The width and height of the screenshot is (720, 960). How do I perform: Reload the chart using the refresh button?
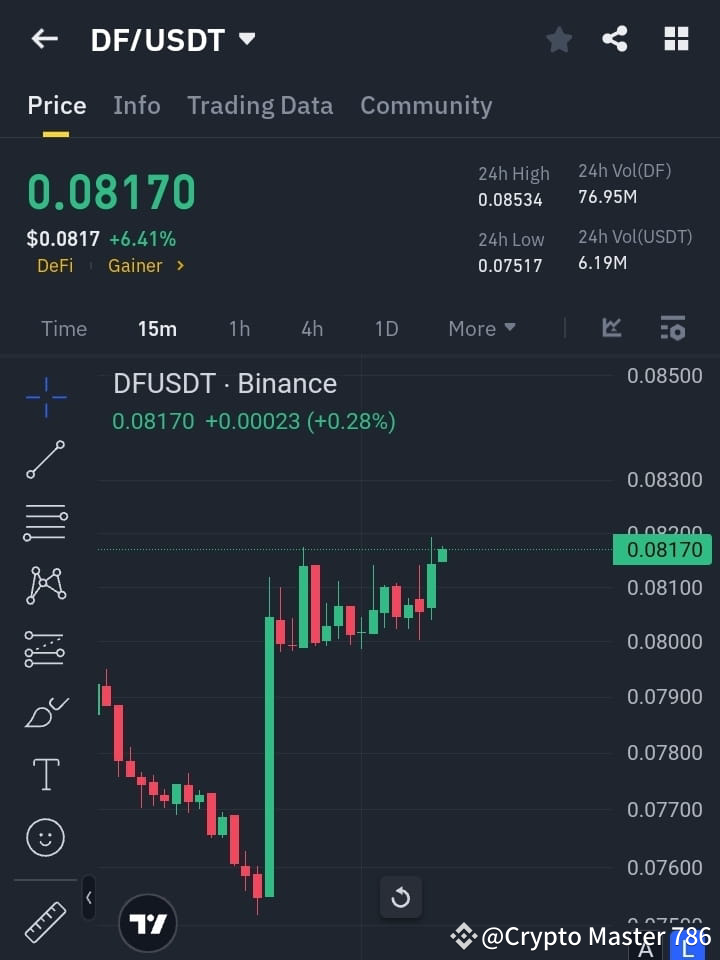point(401,897)
